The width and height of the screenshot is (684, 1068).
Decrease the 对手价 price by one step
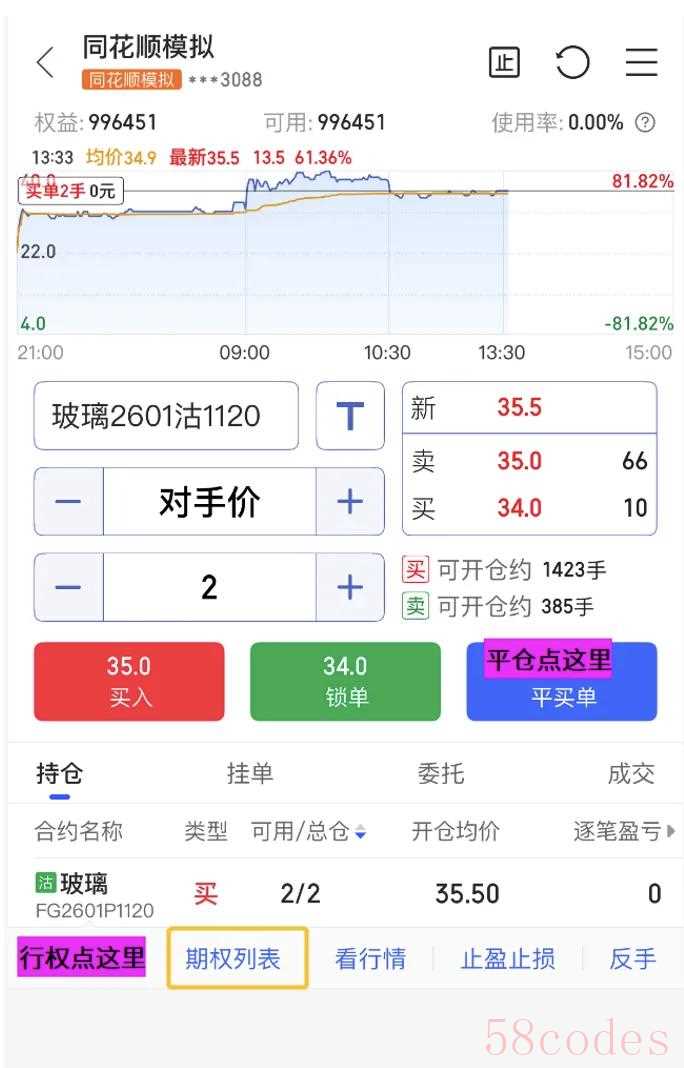(69, 501)
